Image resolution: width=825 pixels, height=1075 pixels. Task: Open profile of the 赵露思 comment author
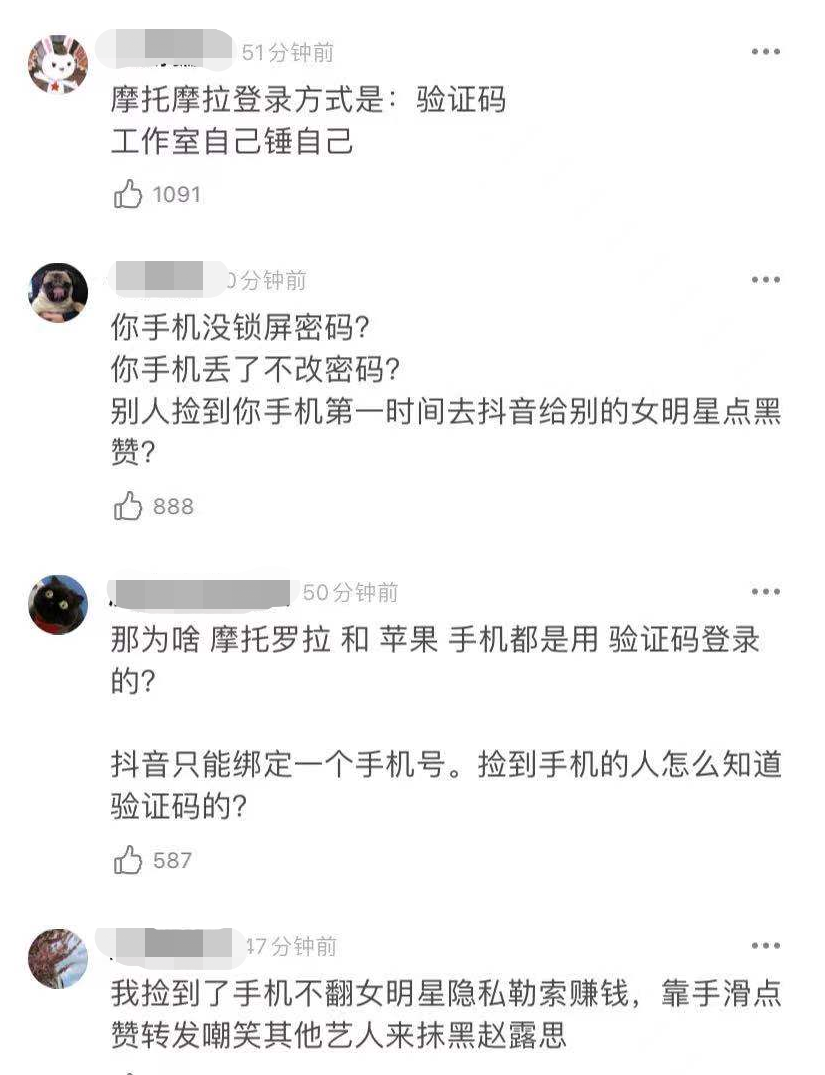58,958
